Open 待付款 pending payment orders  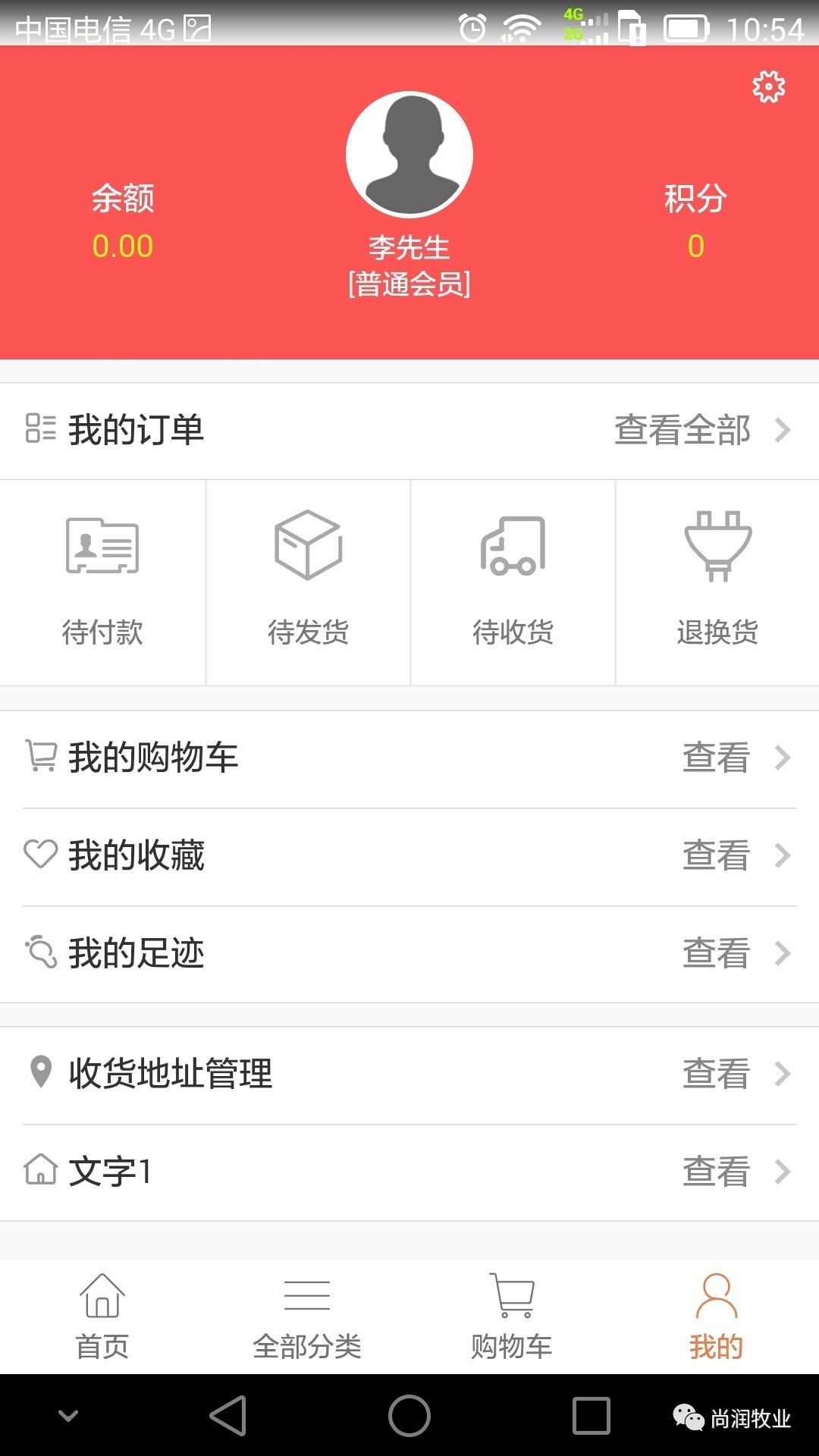click(102, 582)
